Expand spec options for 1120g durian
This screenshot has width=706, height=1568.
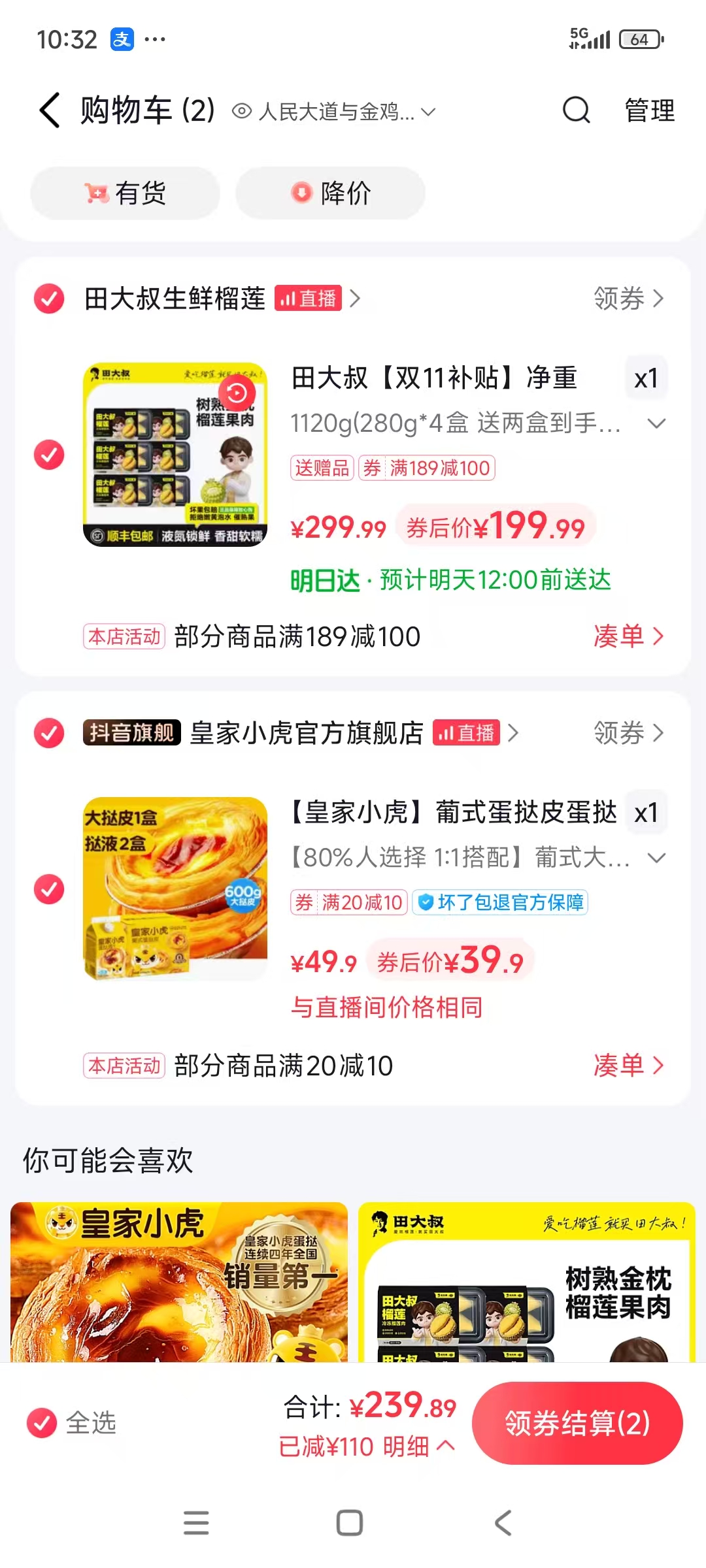click(656, 423)
